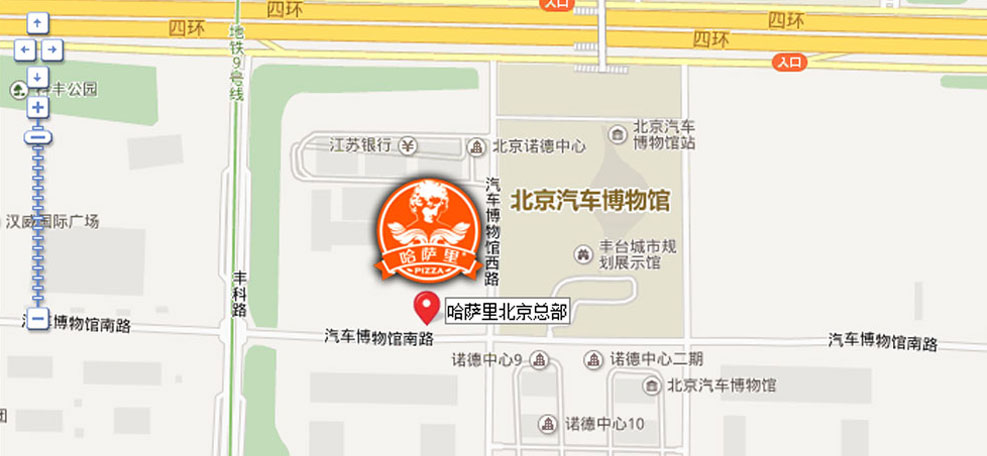Pan the map up
The height and width of the screenshot is (456, 987).
point(38,22)
